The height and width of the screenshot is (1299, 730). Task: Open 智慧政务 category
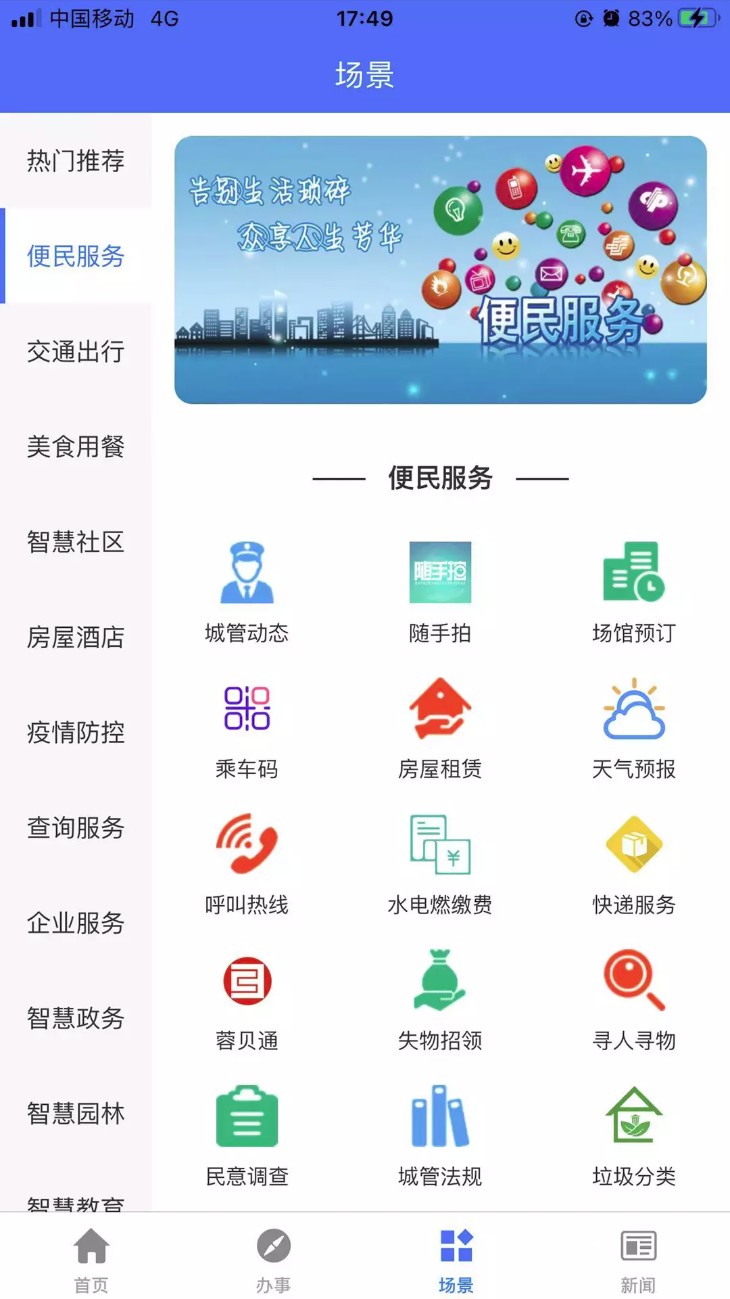click(76, 1018)
